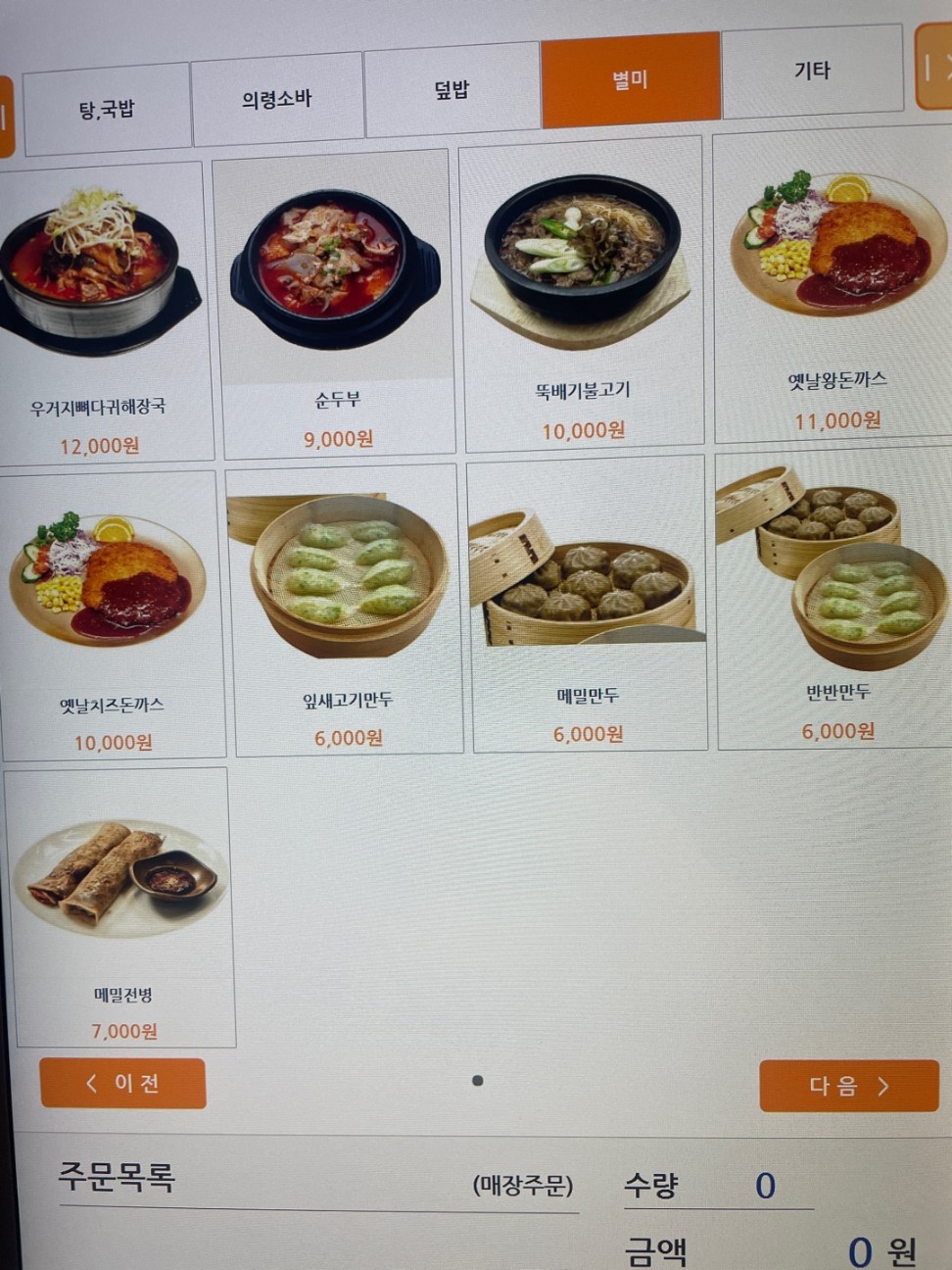952x1270 pixels.
Task: Select the 메밀전병 dish
Action: (123, 907)
